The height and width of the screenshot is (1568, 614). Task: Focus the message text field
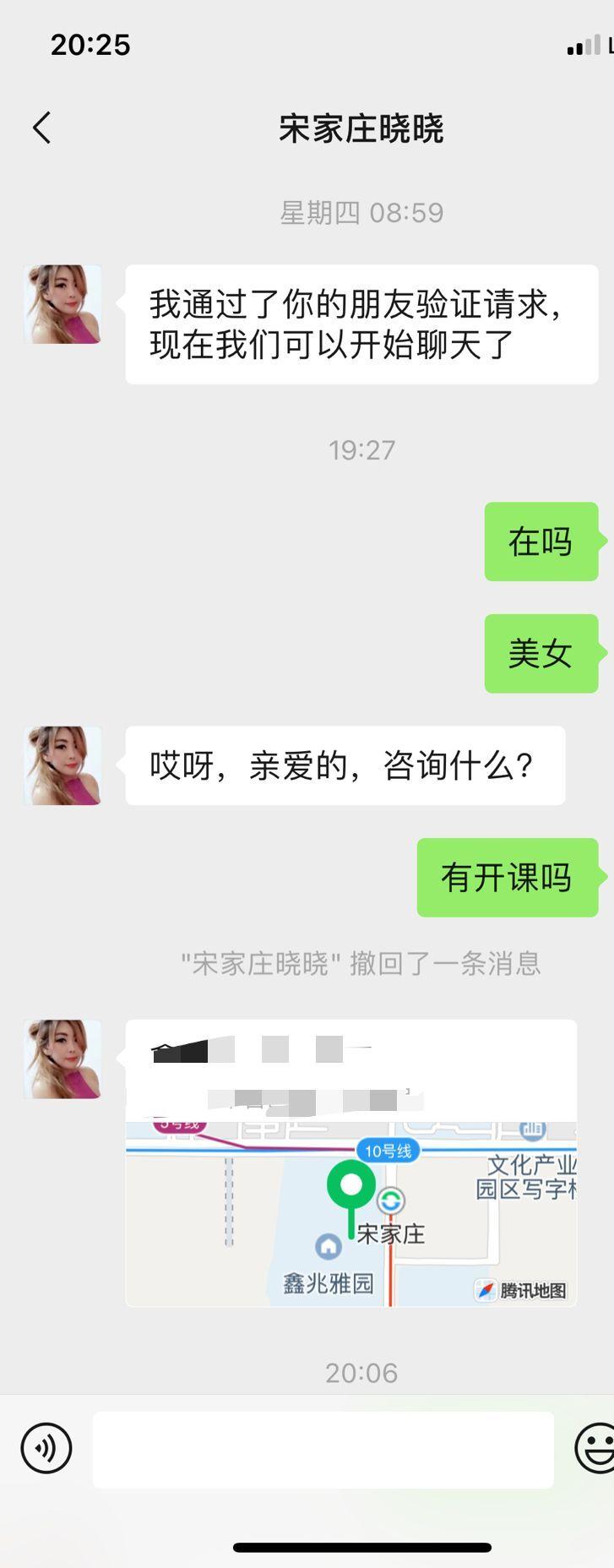(323, 1449)
